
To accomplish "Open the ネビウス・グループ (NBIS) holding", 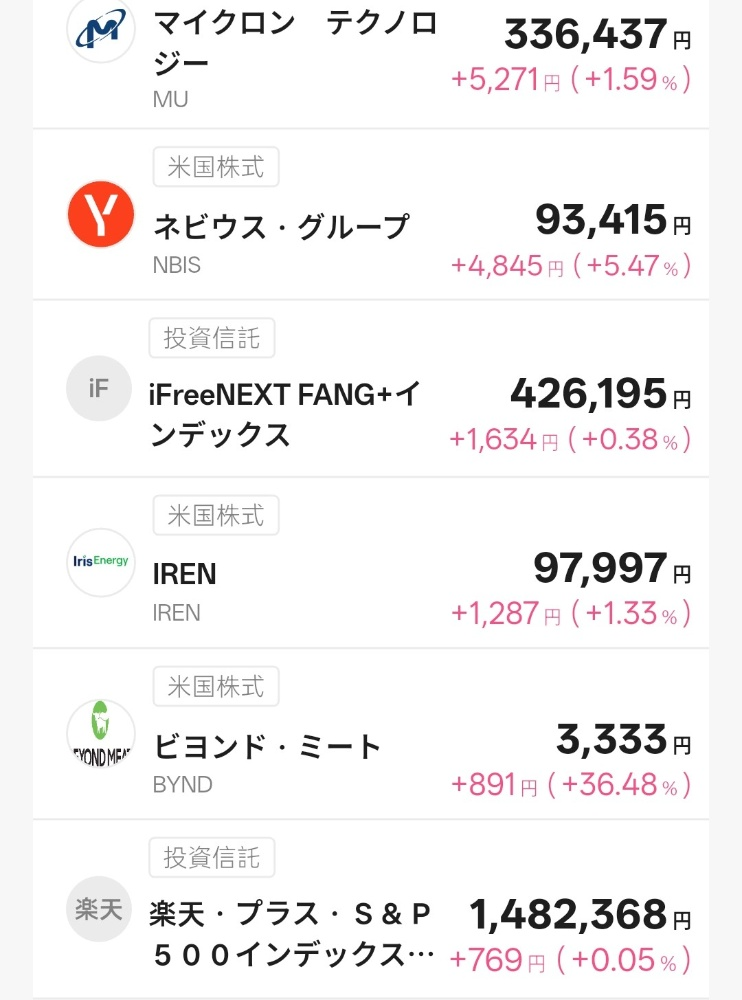I will point(282,227).
